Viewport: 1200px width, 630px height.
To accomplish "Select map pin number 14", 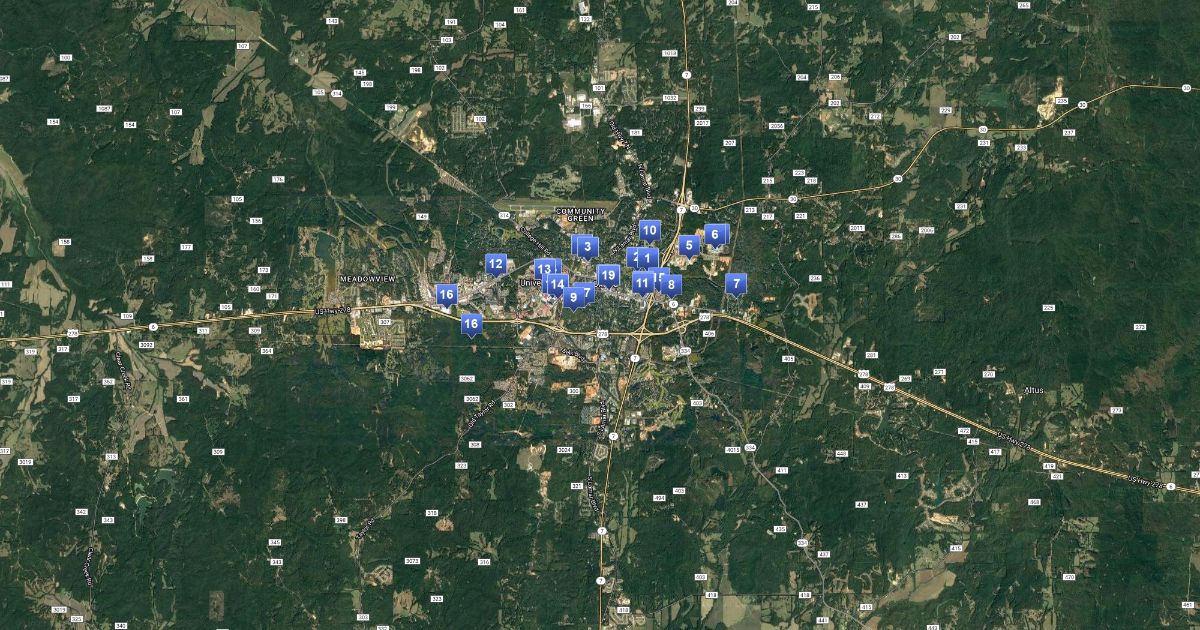I will 556,284.
